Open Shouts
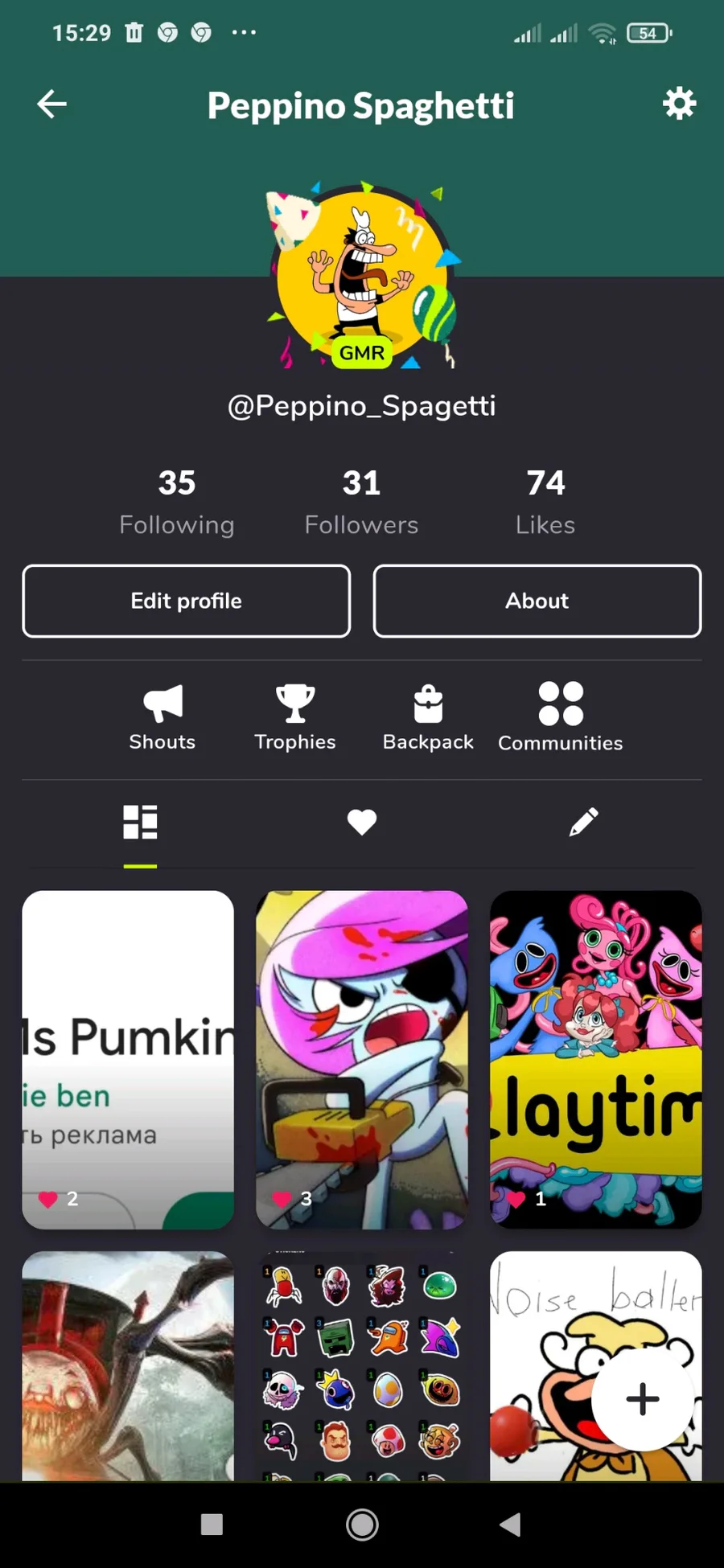The height and width of the screenshot is (1568, 724). 162,717
